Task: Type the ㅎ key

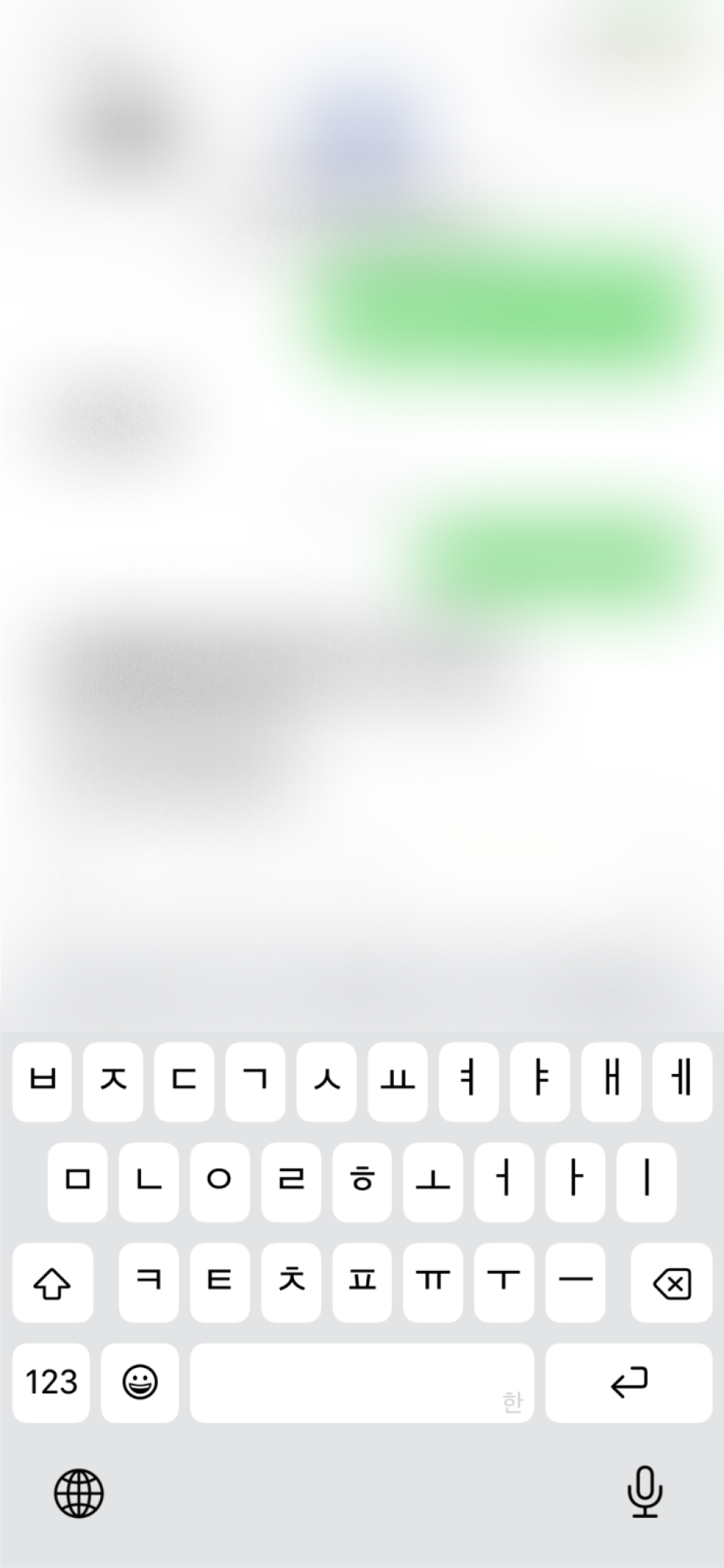Action: (362, 1182)
